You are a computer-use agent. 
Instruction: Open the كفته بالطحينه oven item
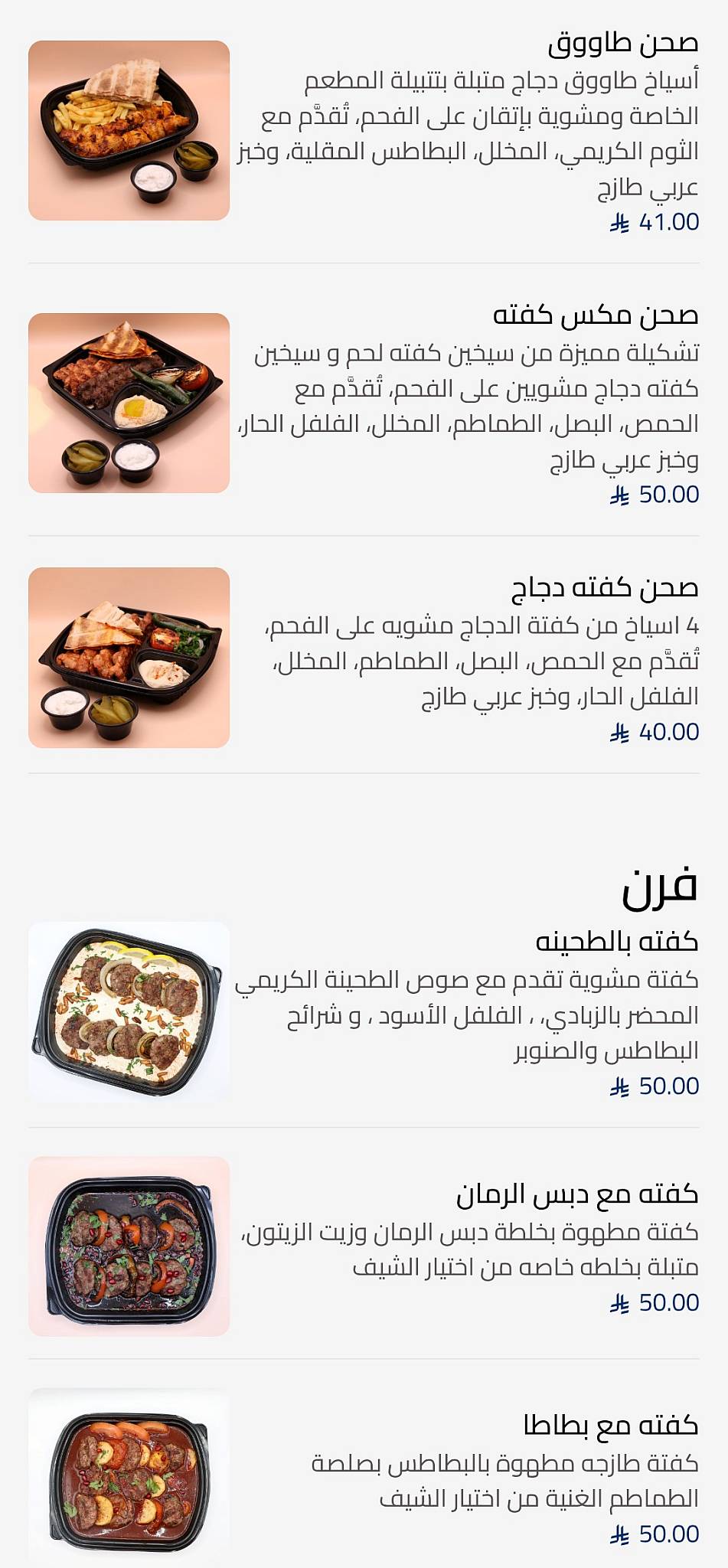pos(364,1012)
